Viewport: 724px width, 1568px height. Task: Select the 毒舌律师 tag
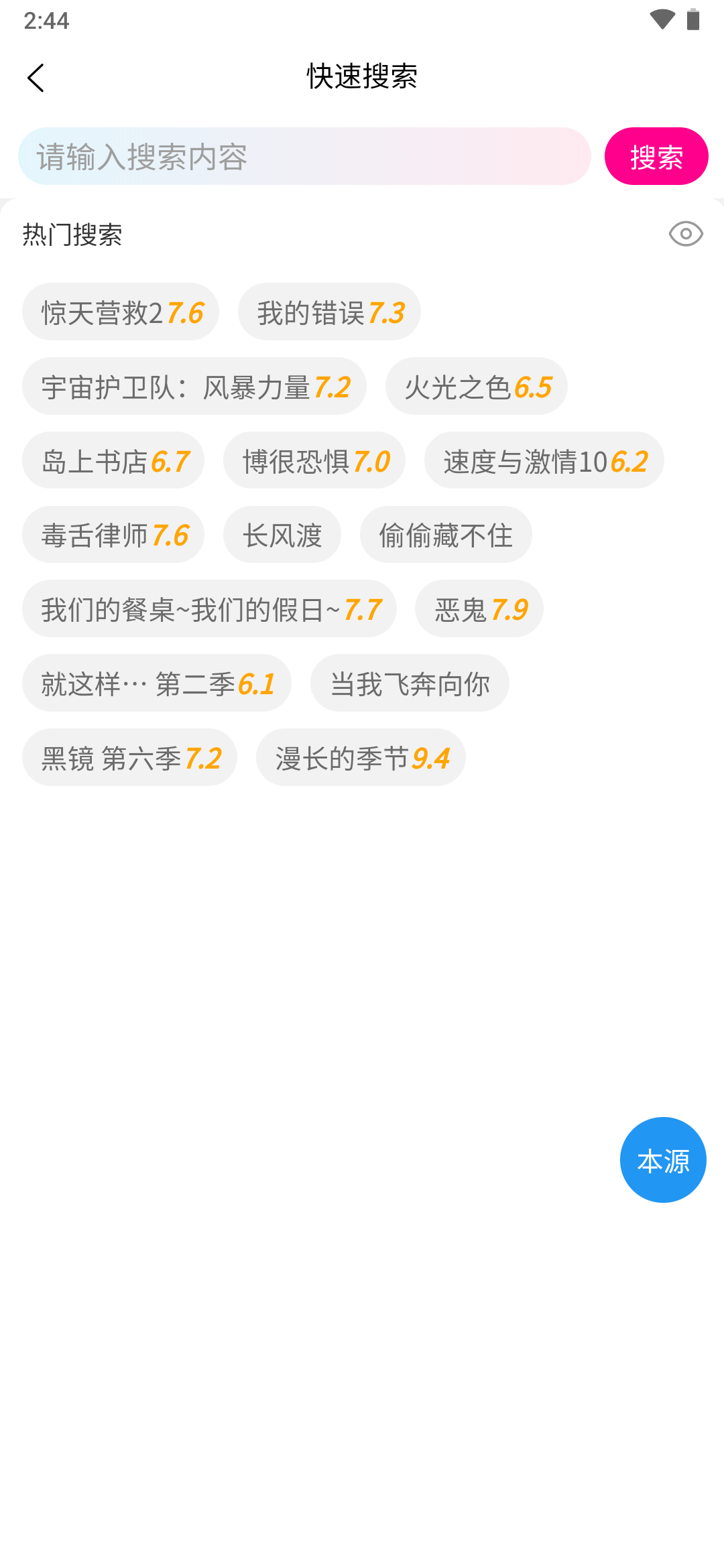[x=113, y=535]
